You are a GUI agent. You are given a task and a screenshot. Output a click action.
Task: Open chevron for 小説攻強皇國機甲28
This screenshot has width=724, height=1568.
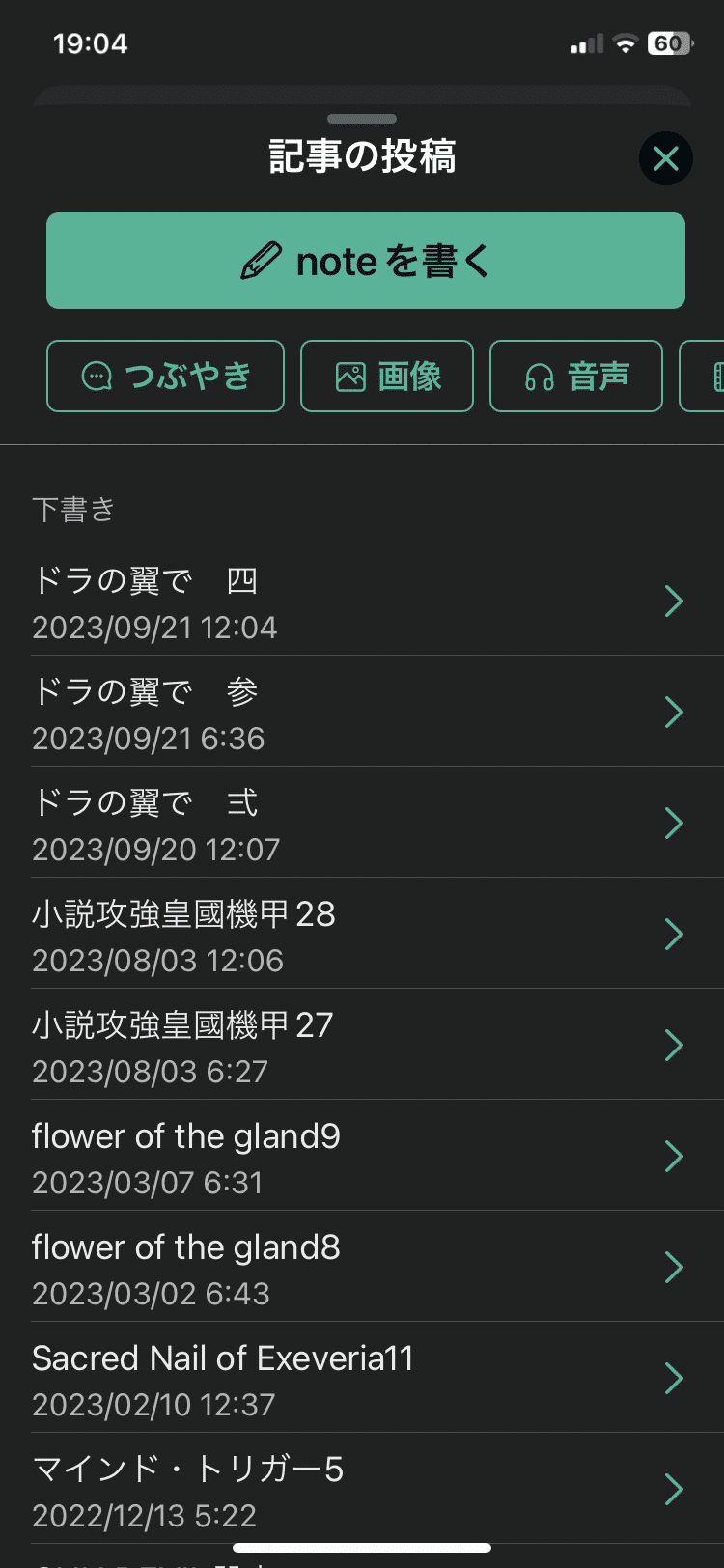coord(674,934)
